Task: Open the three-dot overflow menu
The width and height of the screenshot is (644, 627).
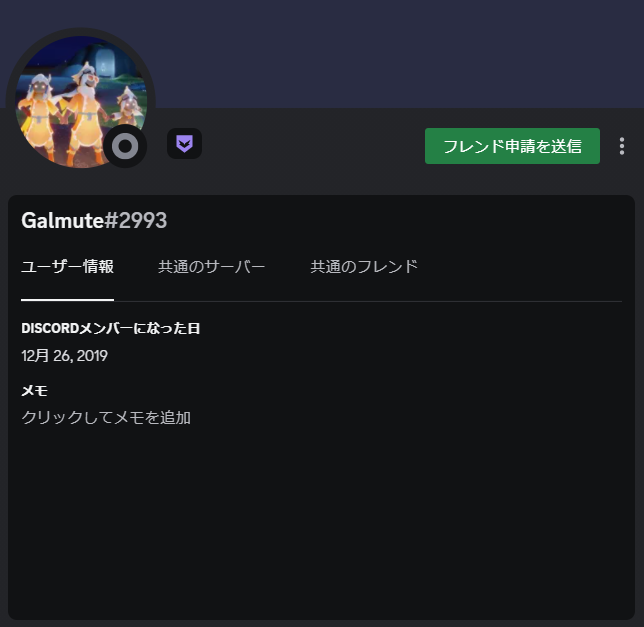Action: (x=622, y=146)
